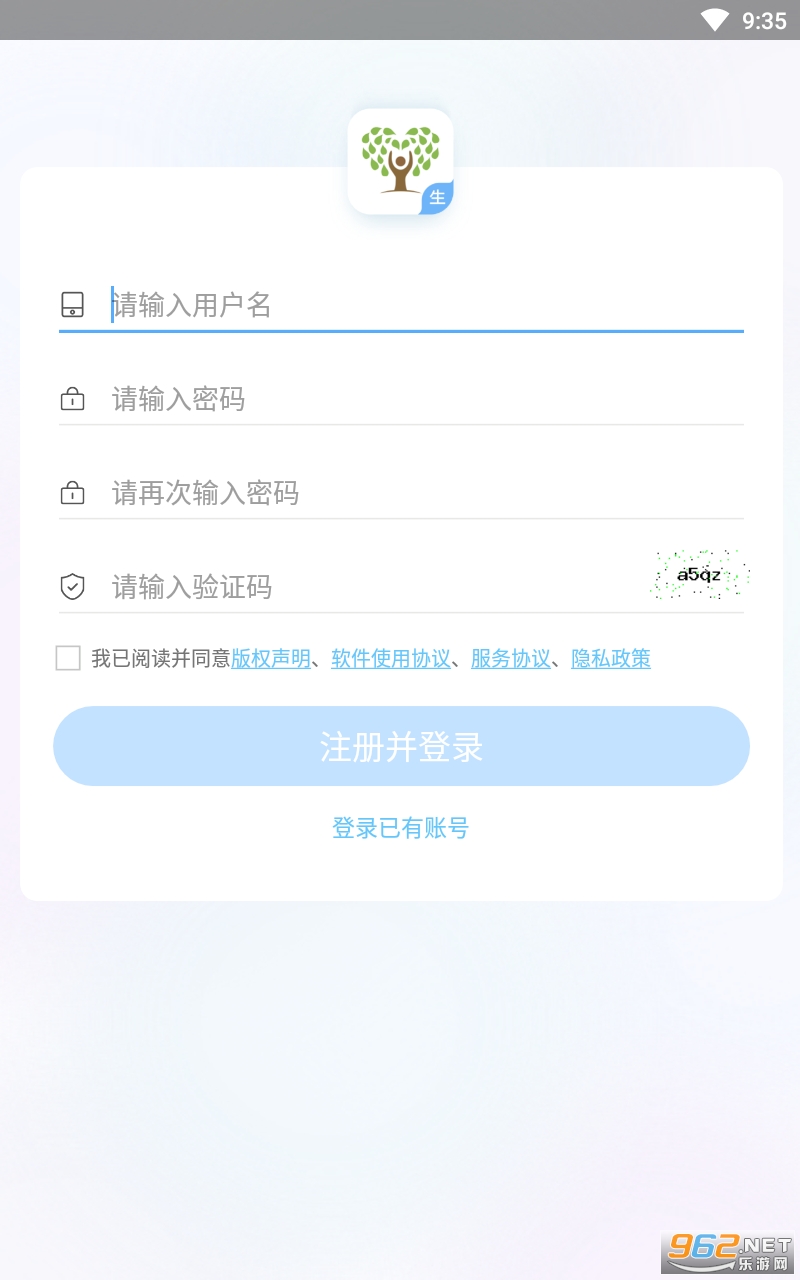View the 服务协议 link
Image resolution: width=800 pixels, height=1280 pixels.
[511, 658]
